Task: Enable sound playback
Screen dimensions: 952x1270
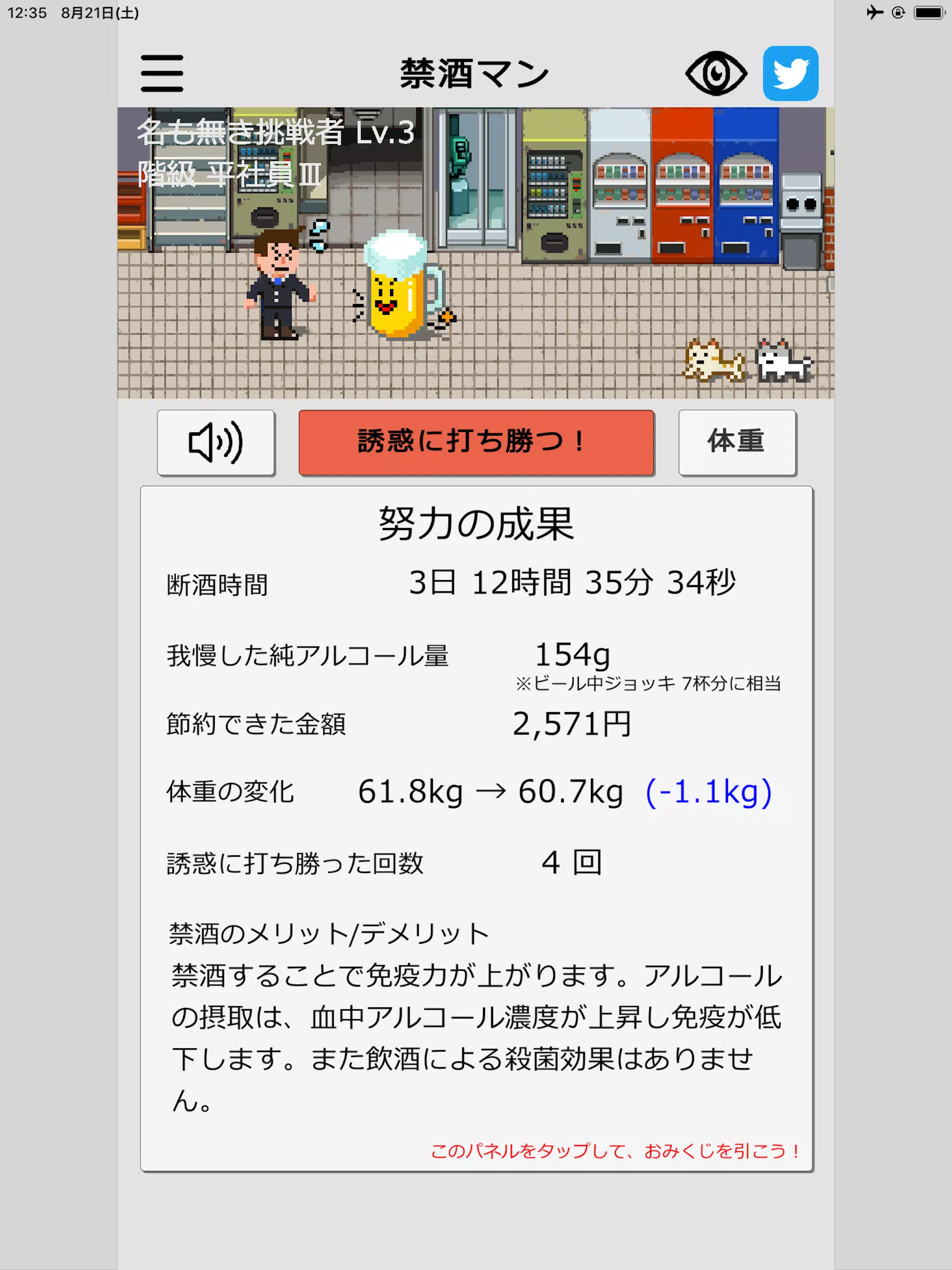Action: click(217, 443)
